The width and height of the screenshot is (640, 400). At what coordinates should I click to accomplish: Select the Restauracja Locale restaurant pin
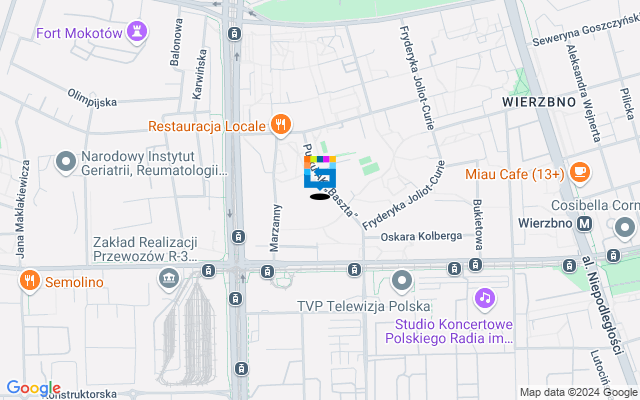(281, 126)
